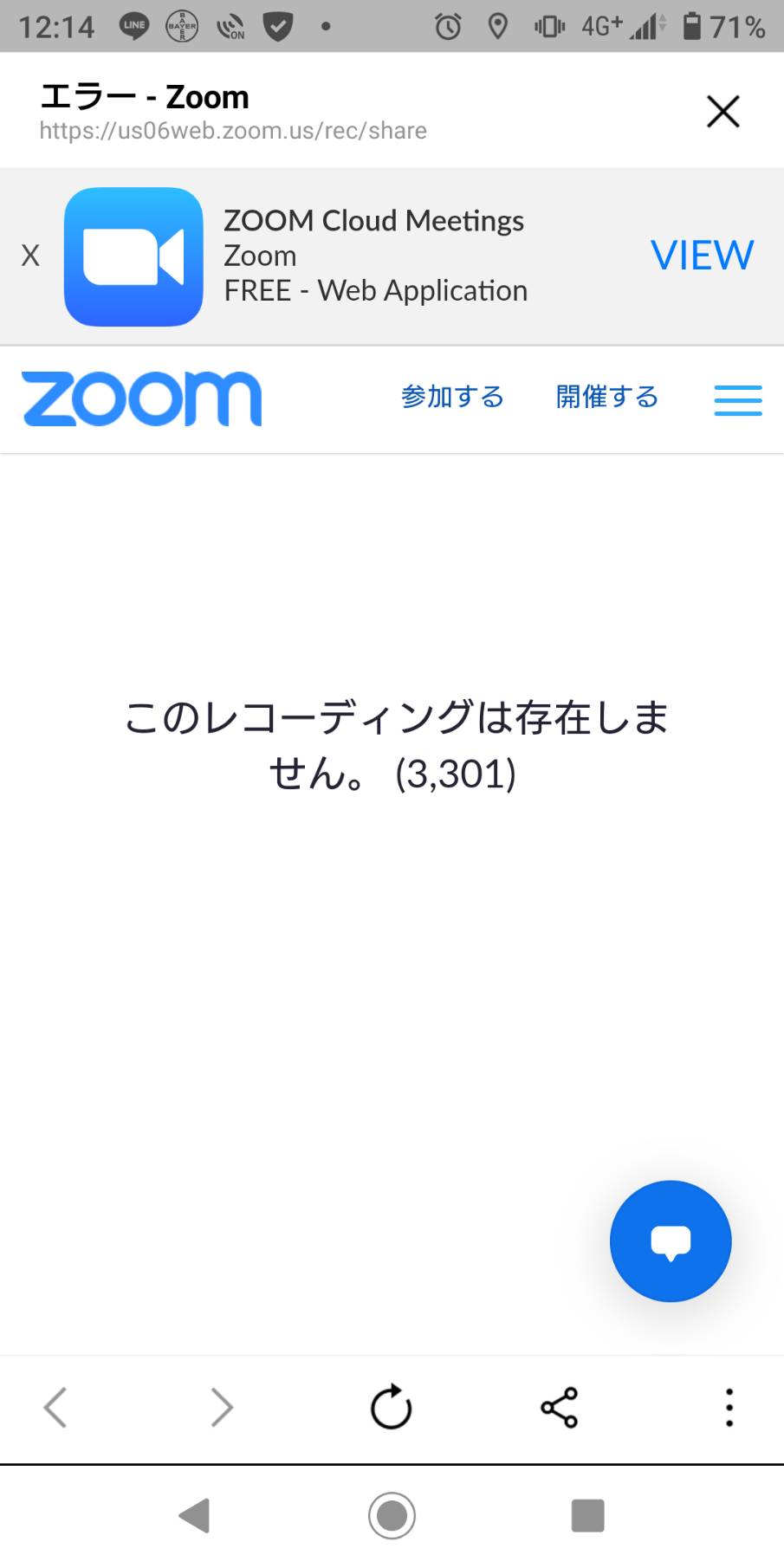This screenshot has width=784, height=1568.
Task: Open the browser overflow menu
Action: 729,1408
